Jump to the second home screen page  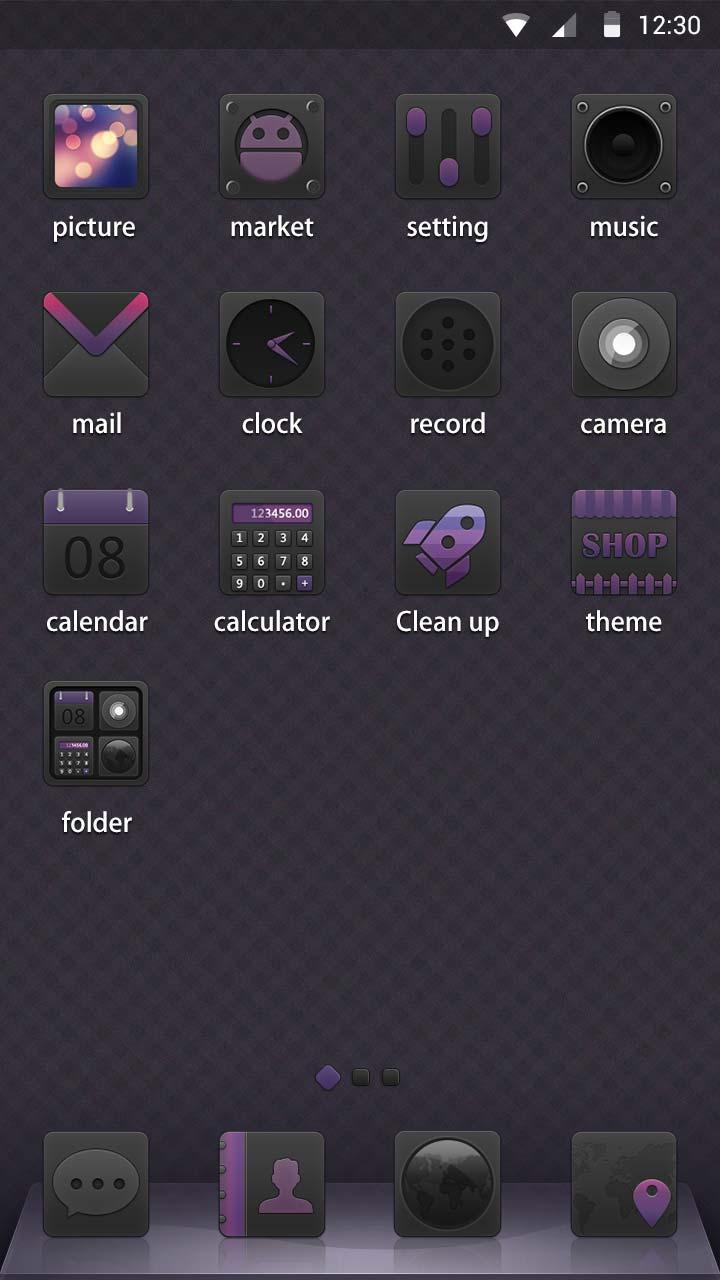361,1077
